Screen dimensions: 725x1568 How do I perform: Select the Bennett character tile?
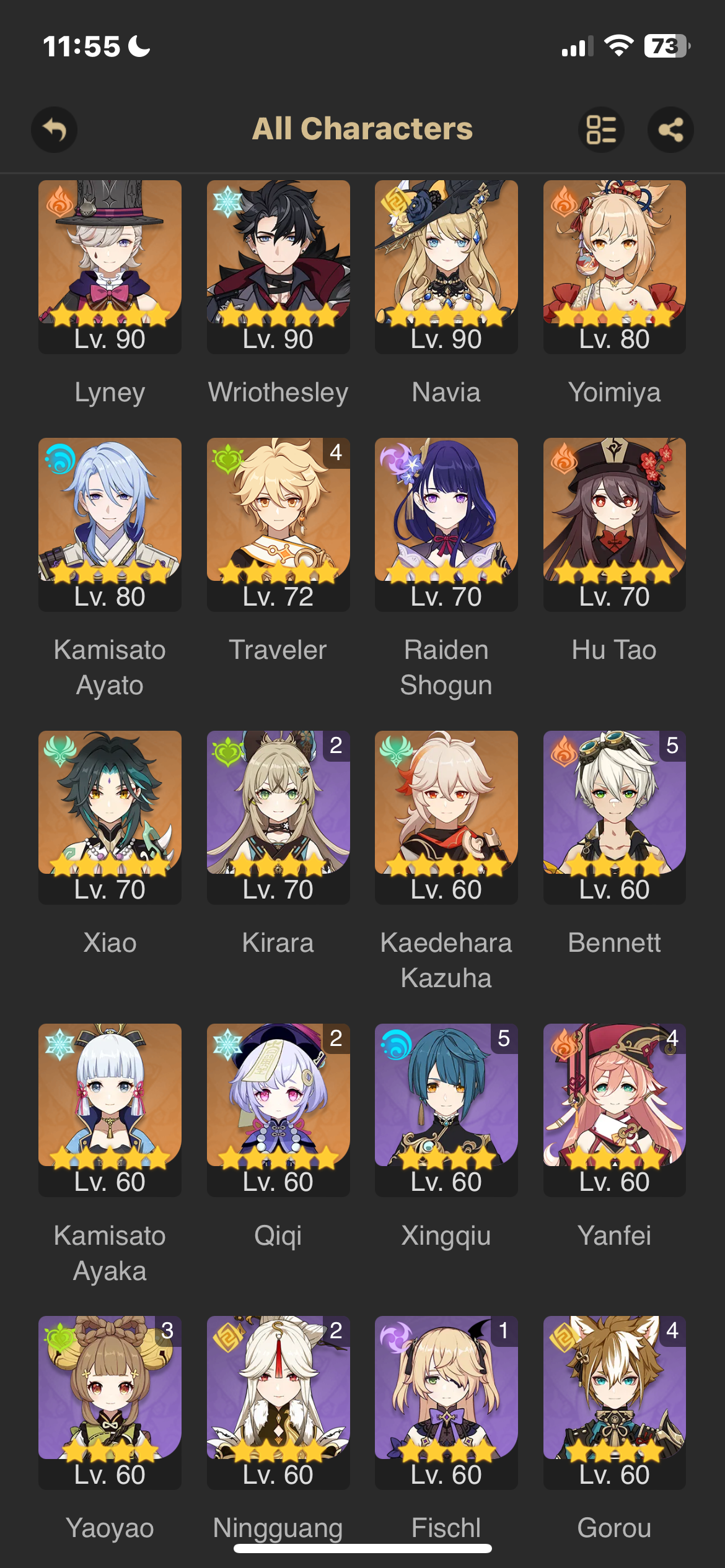(614, 817)
